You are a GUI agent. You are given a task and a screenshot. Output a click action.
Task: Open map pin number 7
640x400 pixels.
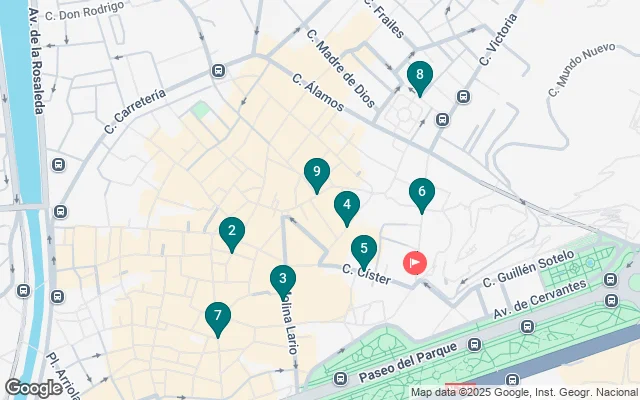(x=217, y=318)
